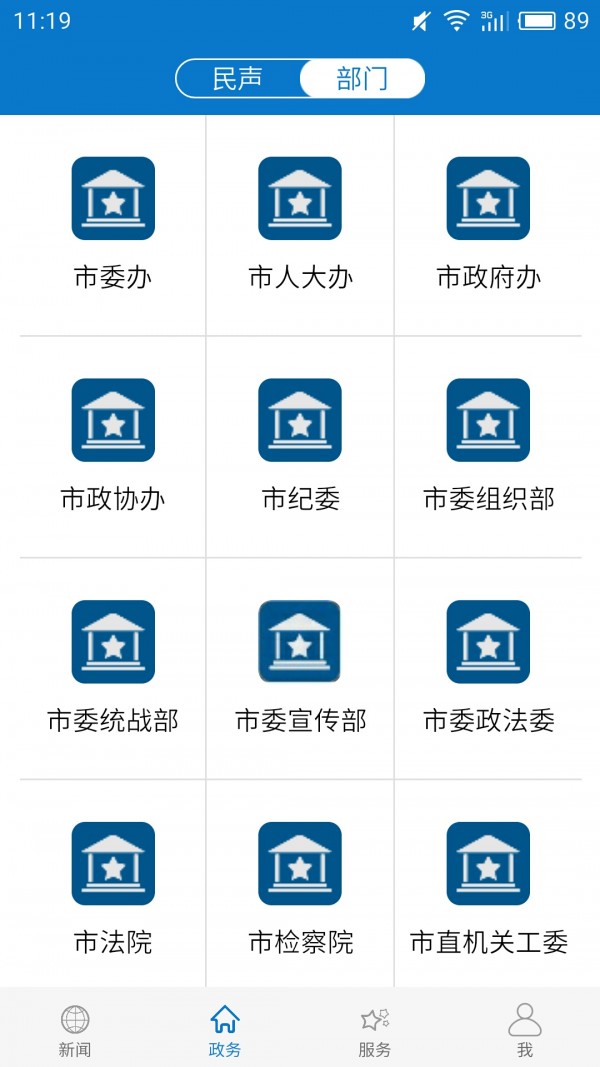The image size is (600, 1067).
Task: Select the 部门 segment
Action: tap(362, 79)
